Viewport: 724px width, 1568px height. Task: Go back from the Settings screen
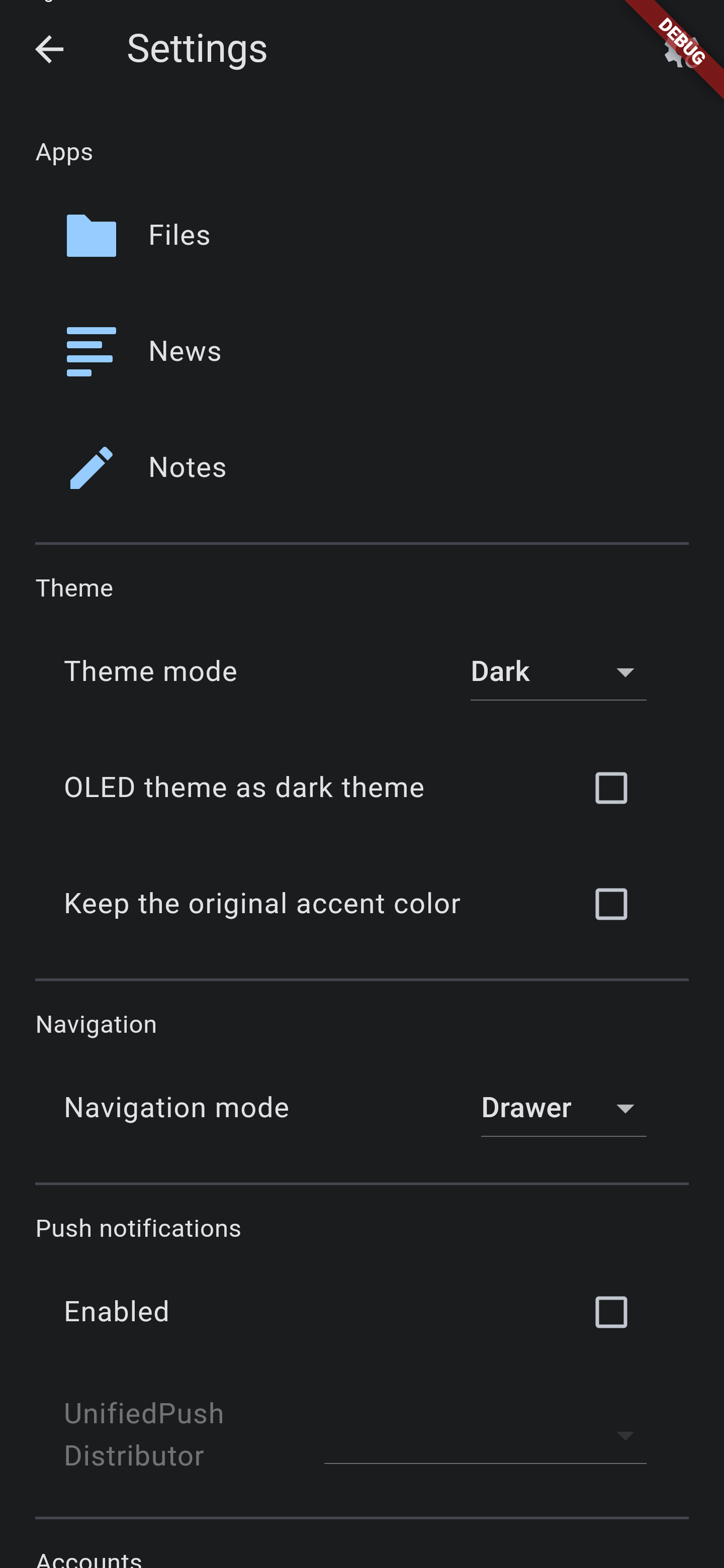point(49,49)
